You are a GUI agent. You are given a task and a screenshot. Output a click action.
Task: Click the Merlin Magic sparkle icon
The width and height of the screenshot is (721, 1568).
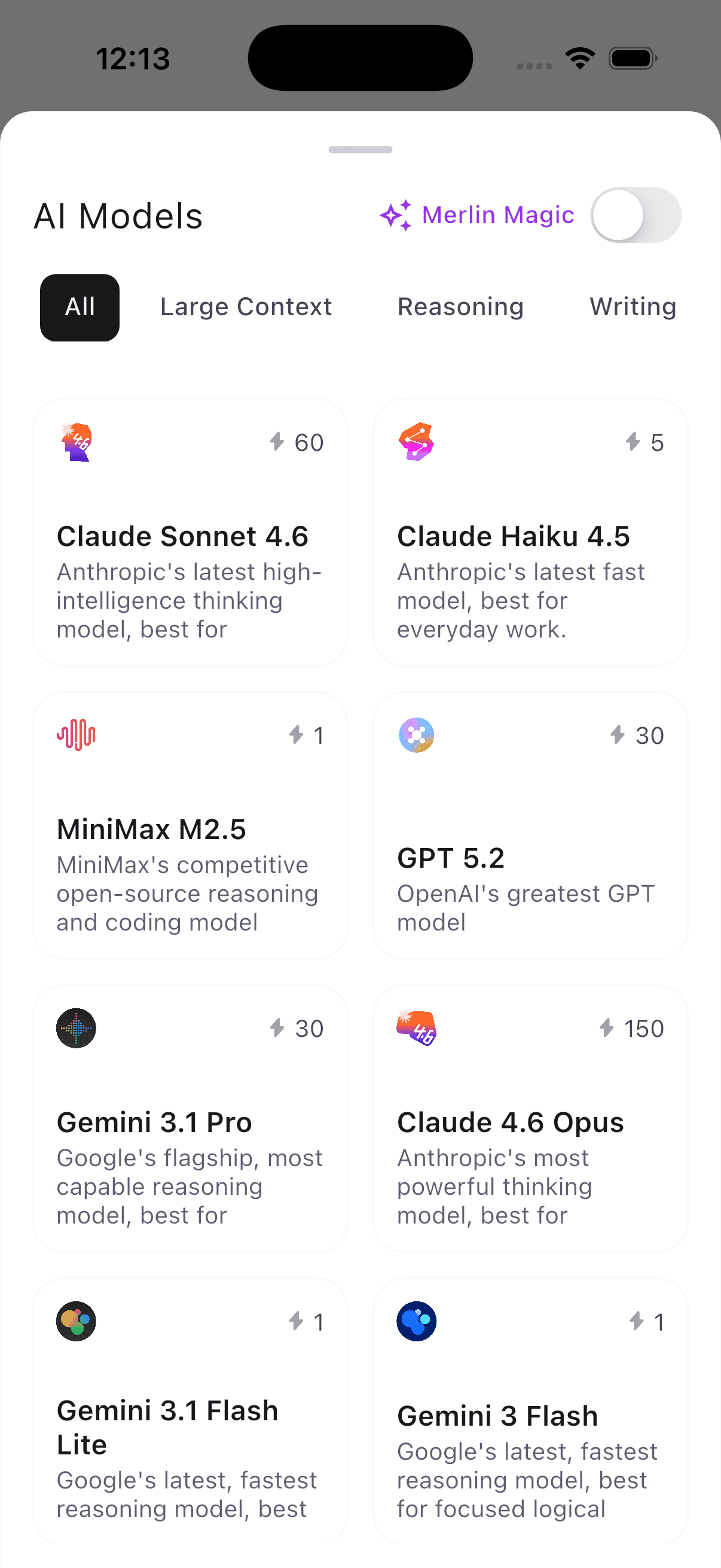click(397, 214)
